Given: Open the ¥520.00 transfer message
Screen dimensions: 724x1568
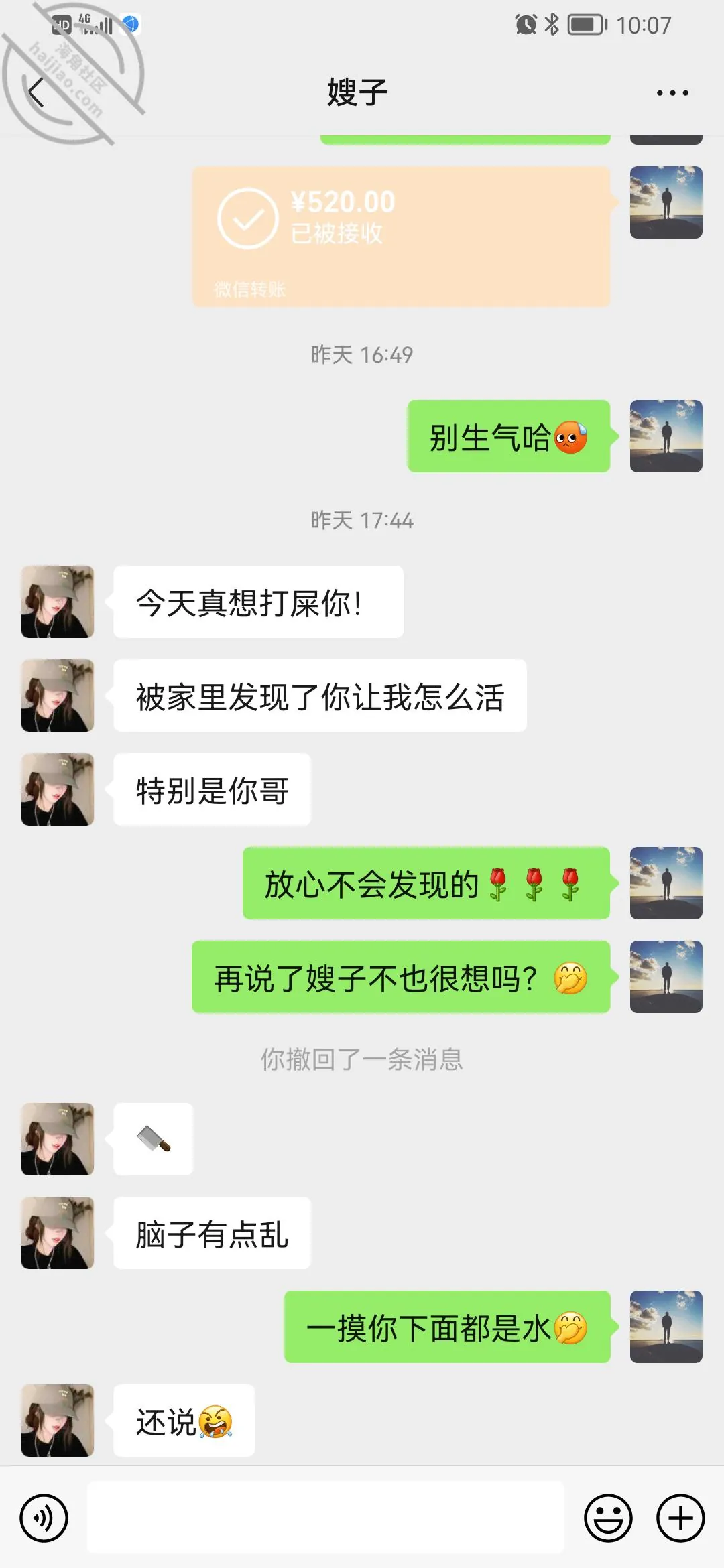Looking at the screenshot, I should click(x=401, y=237).
